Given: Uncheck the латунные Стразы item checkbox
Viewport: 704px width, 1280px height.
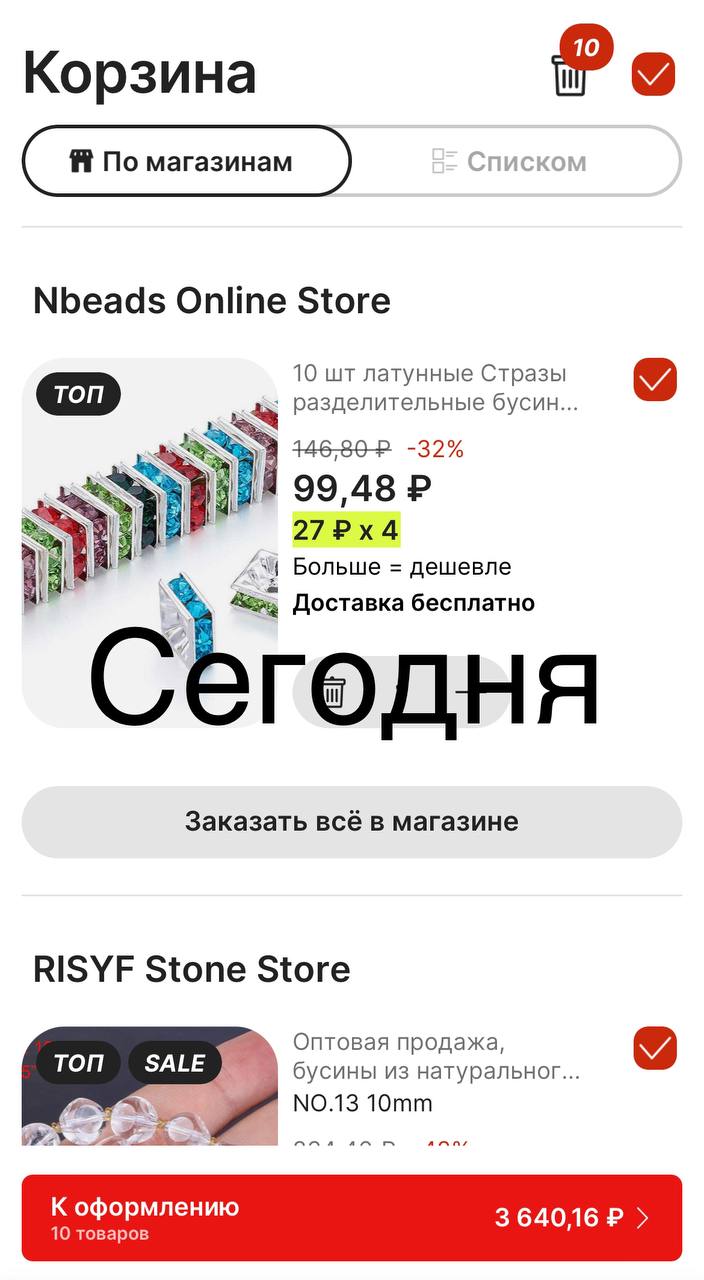Looking at the screenshot, I should click(x=655, y=380).
